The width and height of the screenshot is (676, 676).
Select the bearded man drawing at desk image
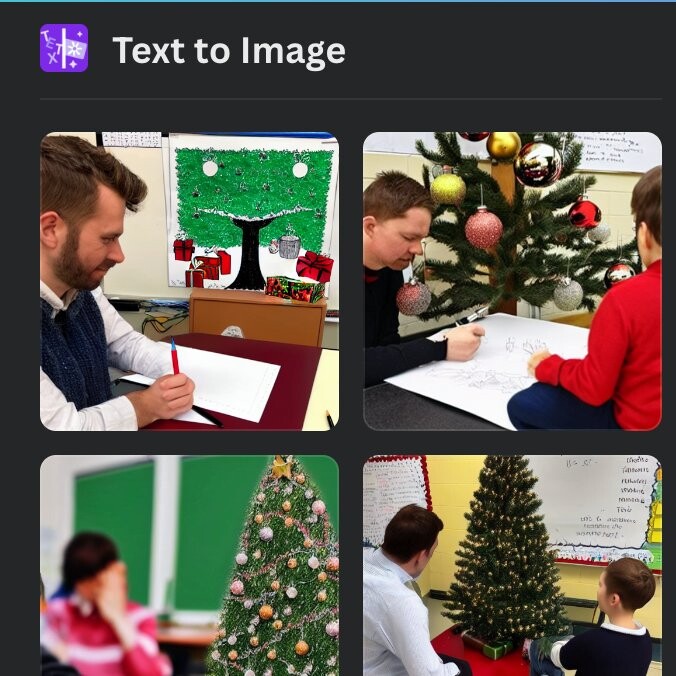point(189,281)
